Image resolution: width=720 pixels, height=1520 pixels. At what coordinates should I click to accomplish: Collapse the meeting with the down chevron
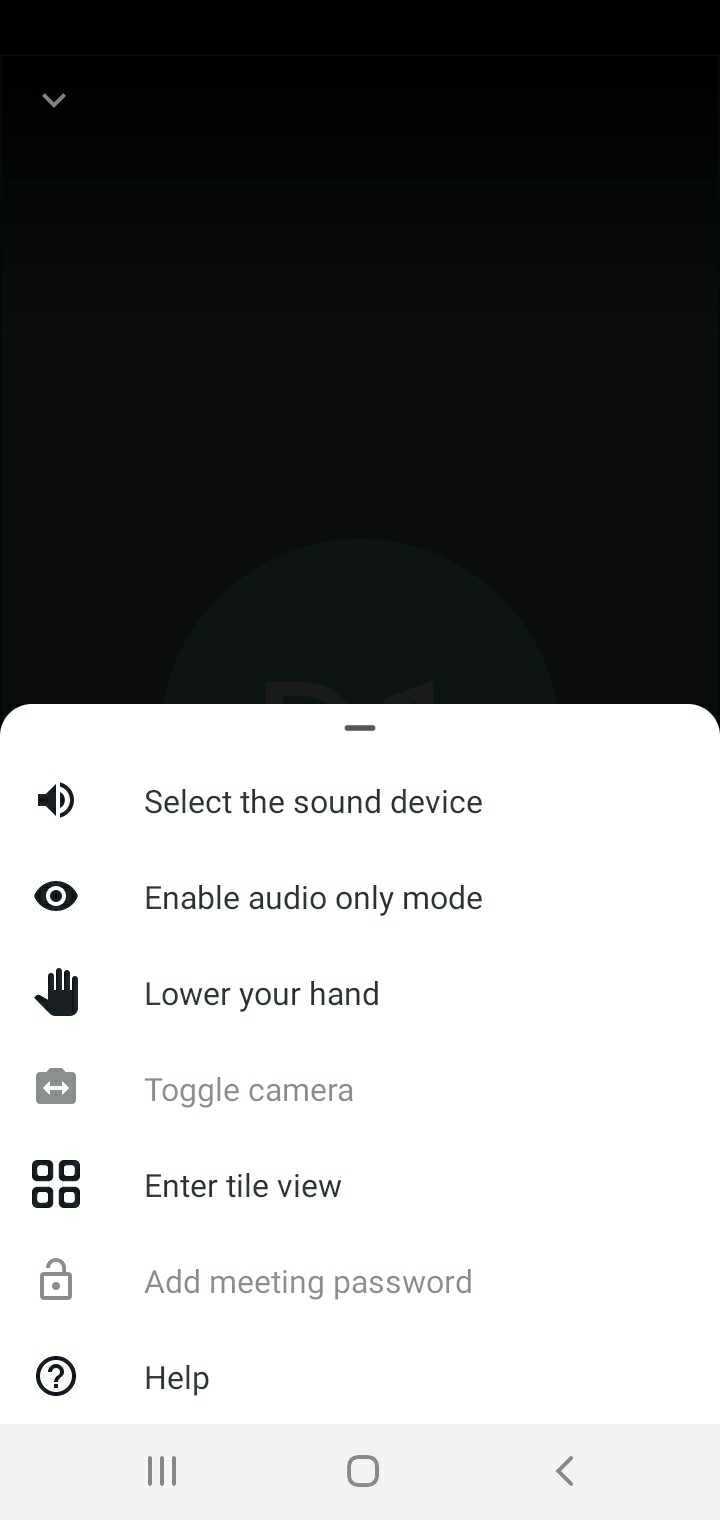tap(54, 100)
